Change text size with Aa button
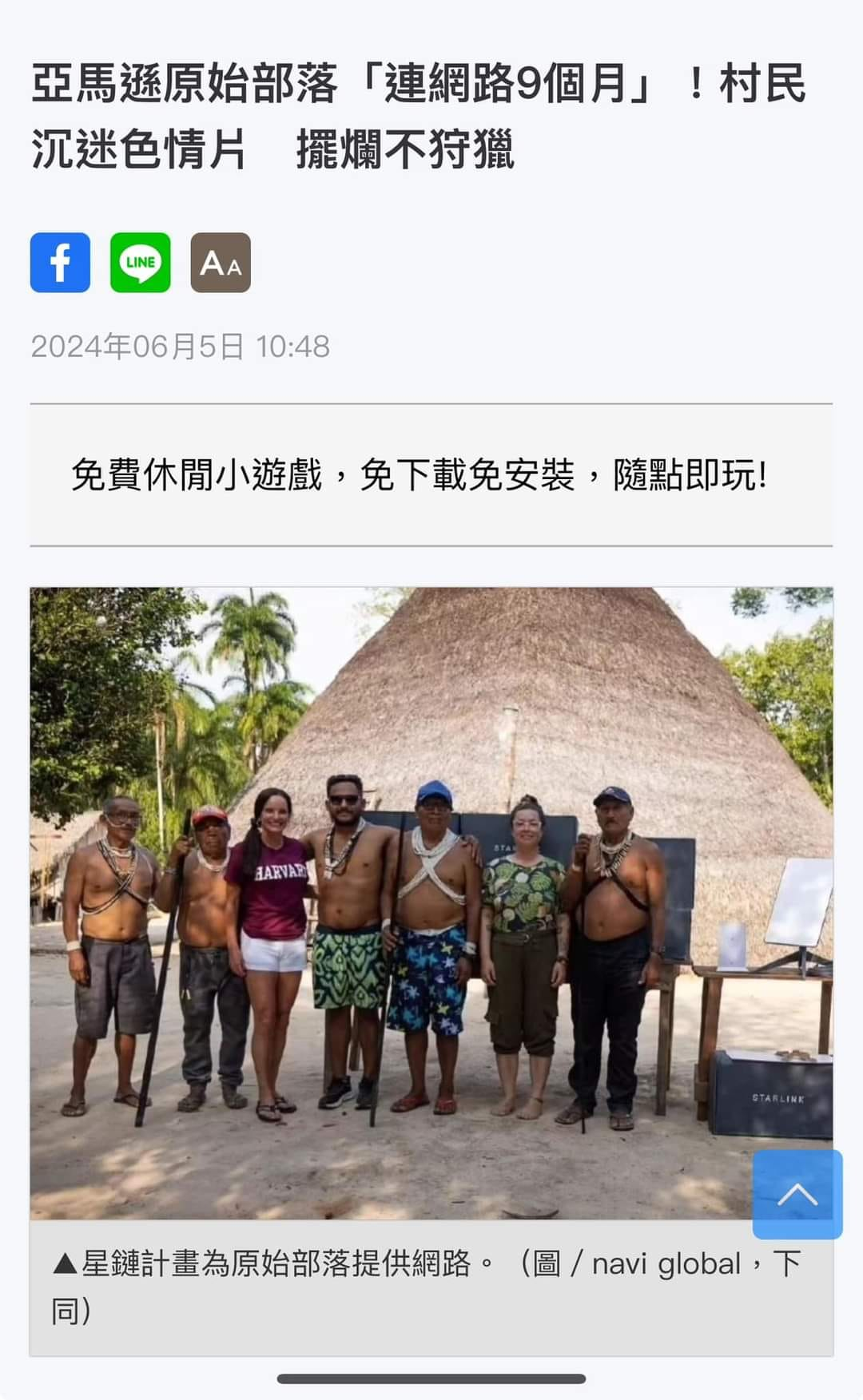Viewport: 863px width, 1400px height. tap(221, 263)
